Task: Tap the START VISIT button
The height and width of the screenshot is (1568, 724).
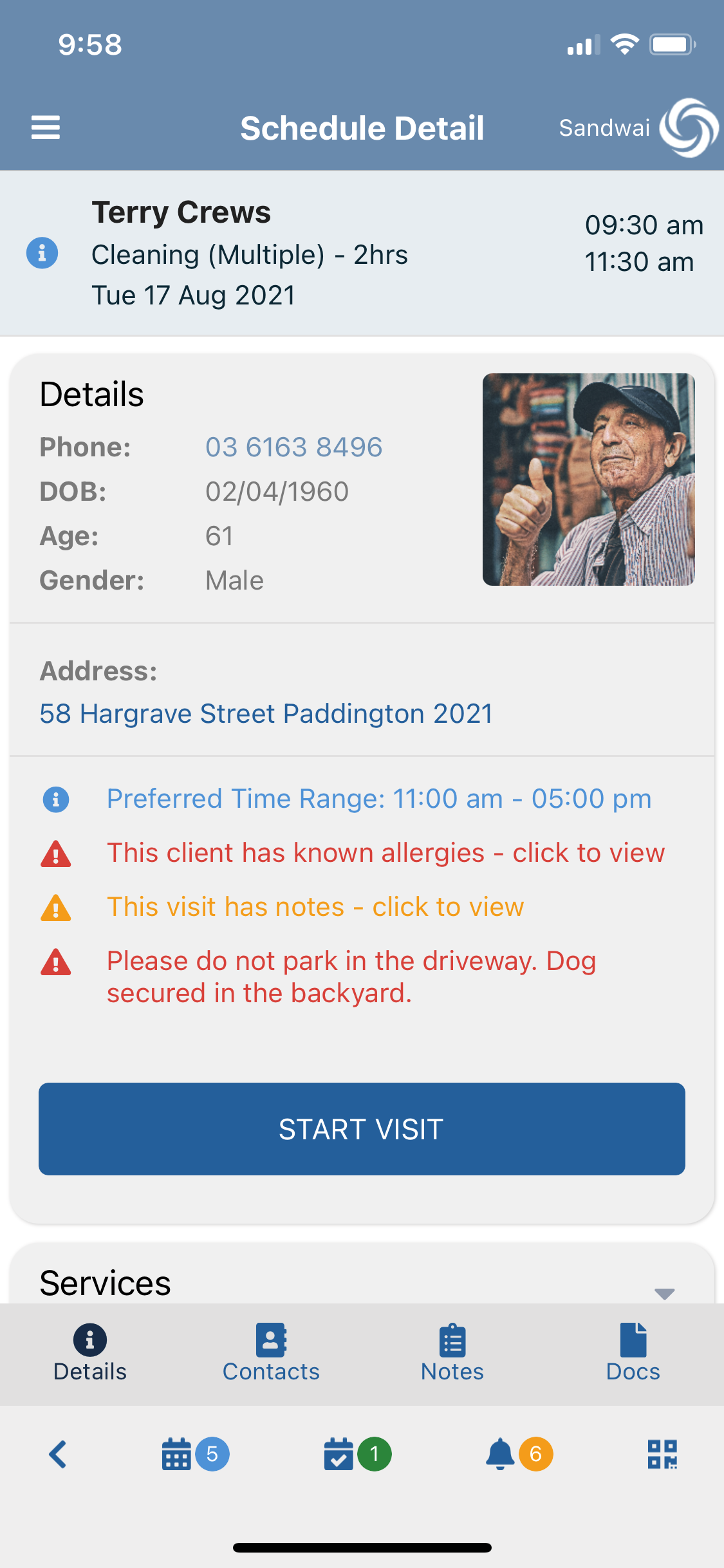Action: [362, 1129]
